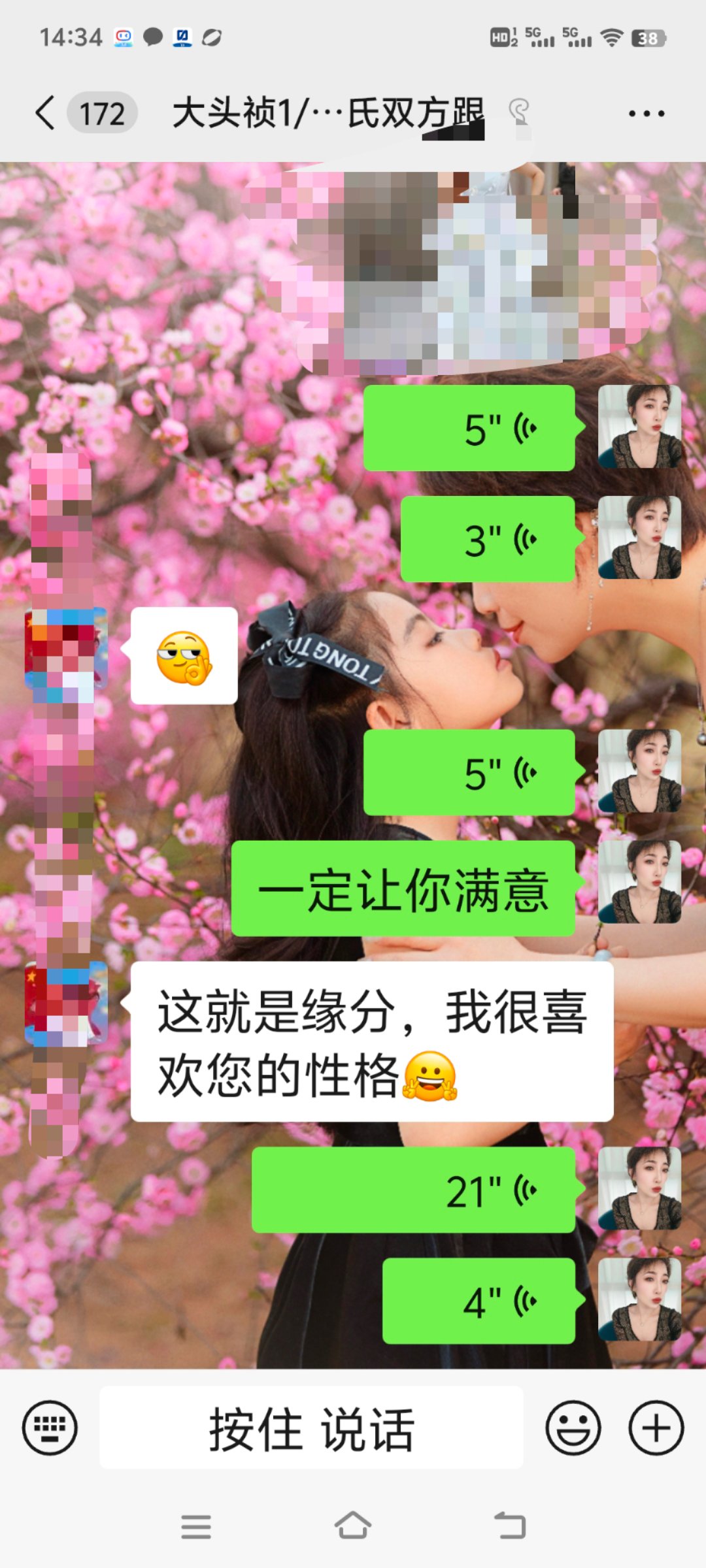Go back to the chat list

46,112
